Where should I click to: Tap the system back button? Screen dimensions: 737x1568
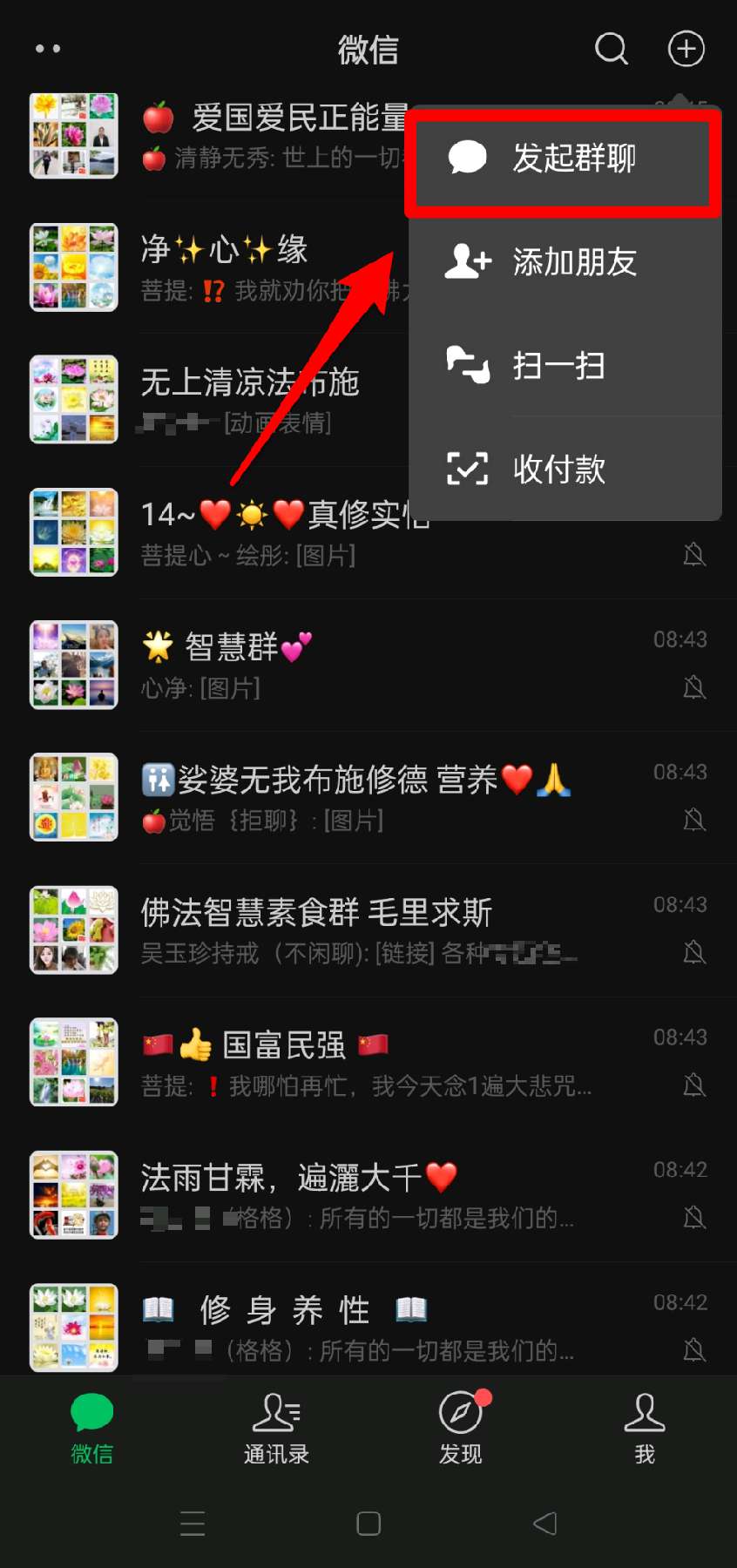pos(544,1524)
